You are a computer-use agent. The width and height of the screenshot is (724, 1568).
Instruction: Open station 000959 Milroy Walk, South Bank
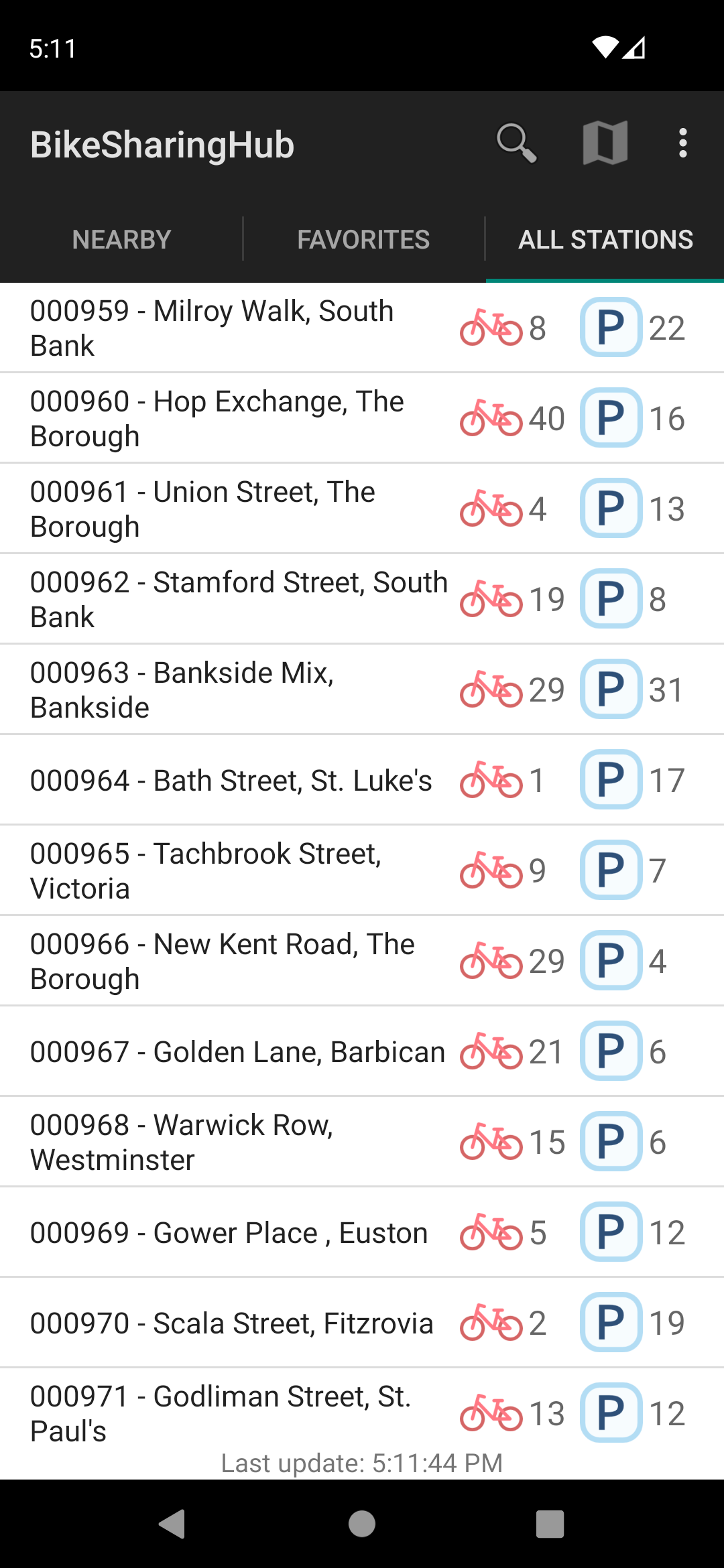tap(362, 328)
